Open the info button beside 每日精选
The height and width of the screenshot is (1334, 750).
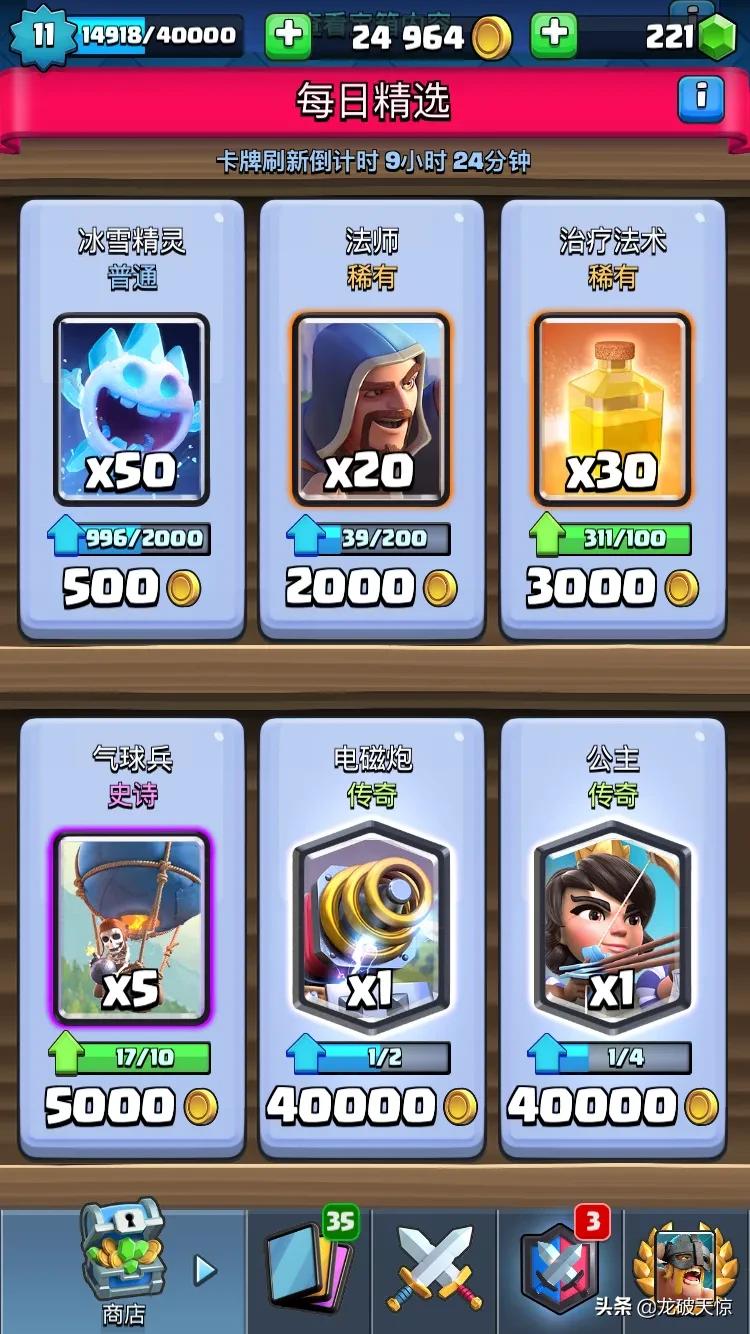(700, 99)
